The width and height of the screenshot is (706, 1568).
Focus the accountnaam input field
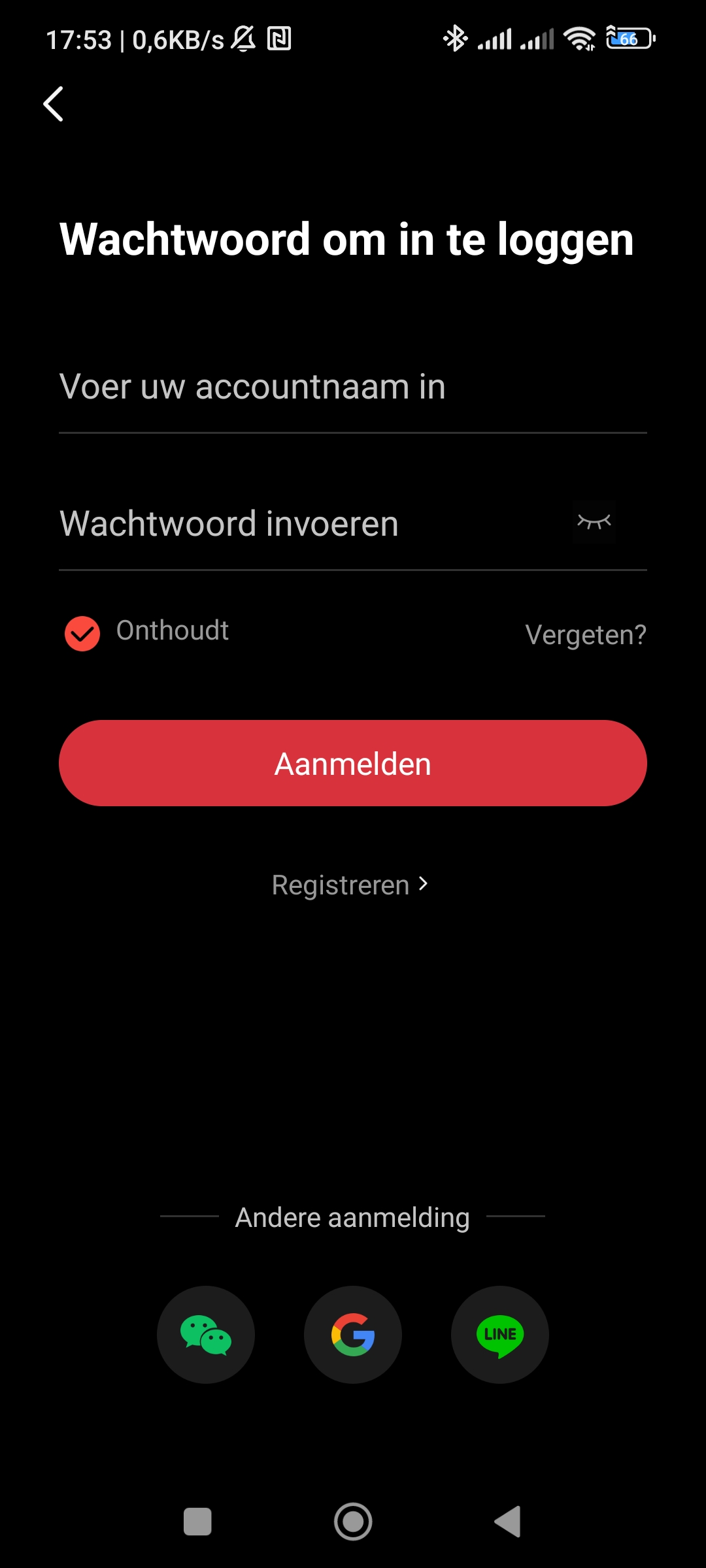(x=353, y=387)
